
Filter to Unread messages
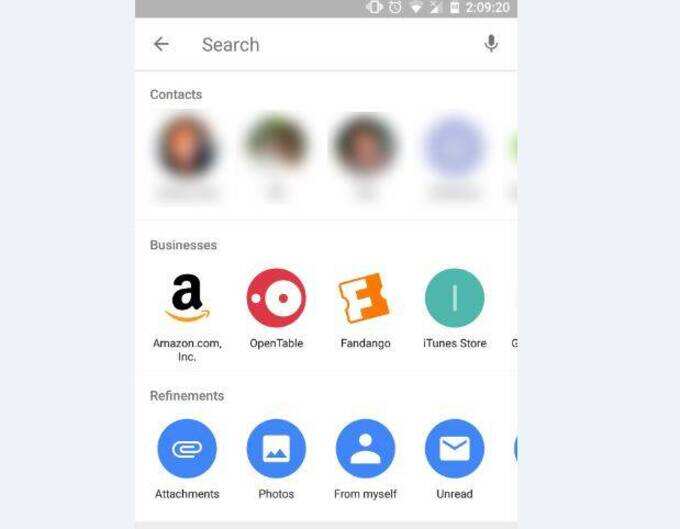point(454,449)
